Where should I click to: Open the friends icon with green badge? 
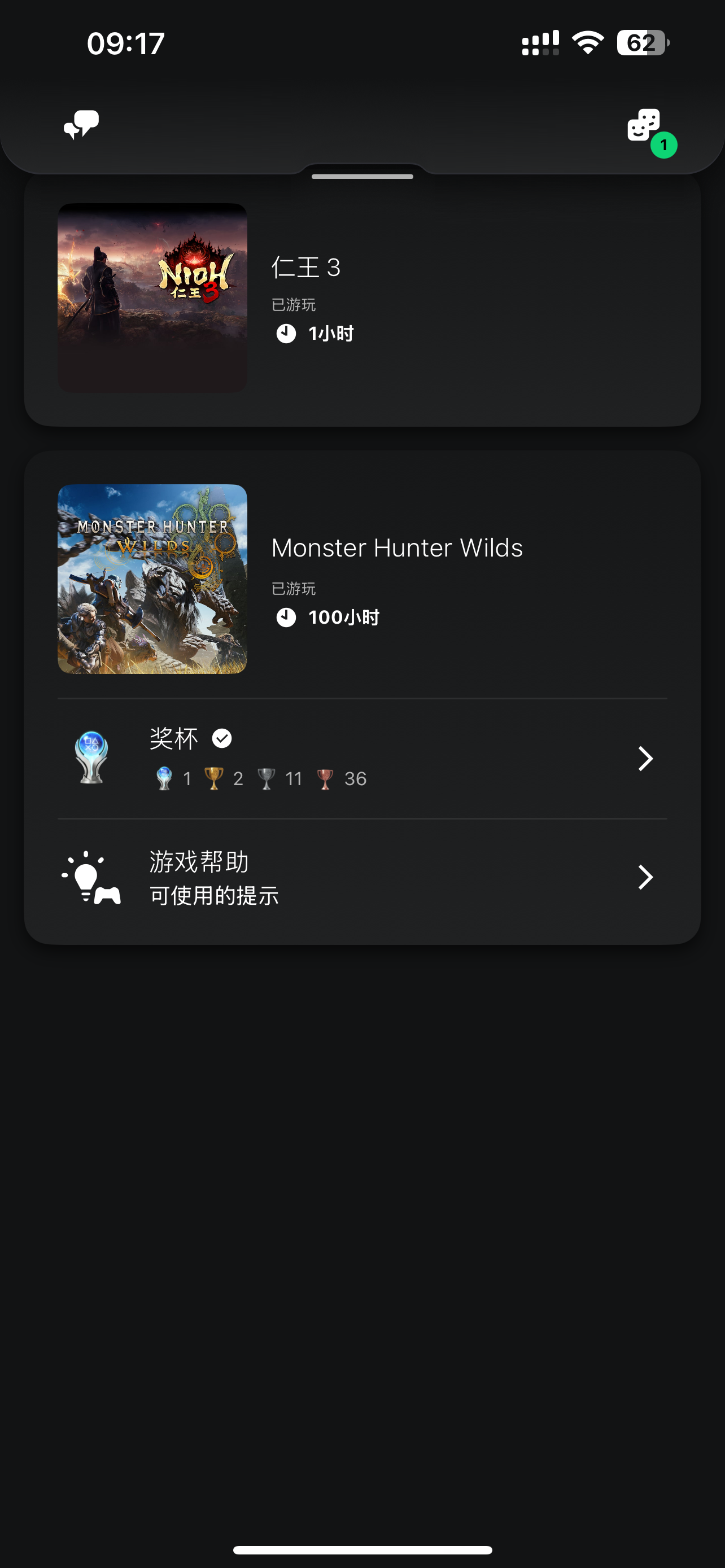[x=645, y=126]
